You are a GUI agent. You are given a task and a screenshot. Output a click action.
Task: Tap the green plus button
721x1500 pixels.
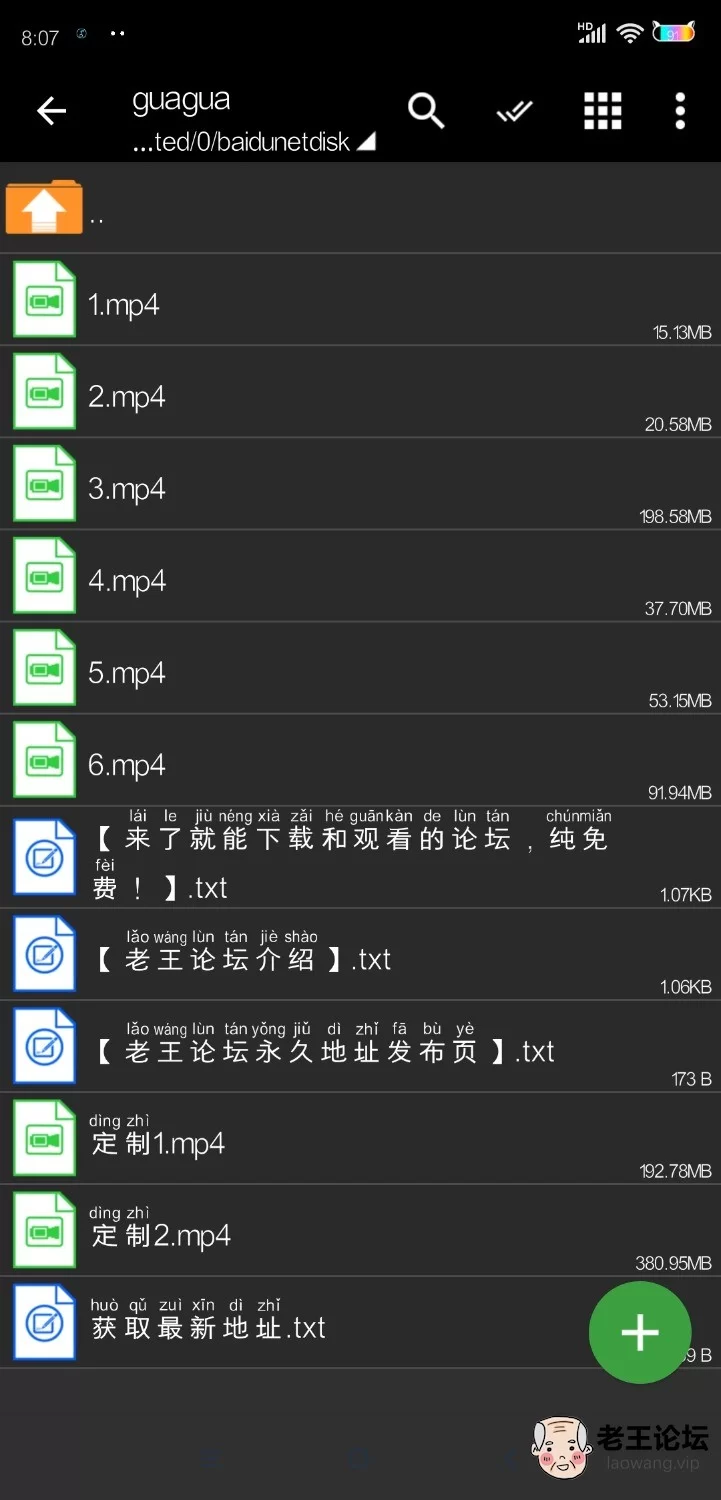[x=640, y=1332]
